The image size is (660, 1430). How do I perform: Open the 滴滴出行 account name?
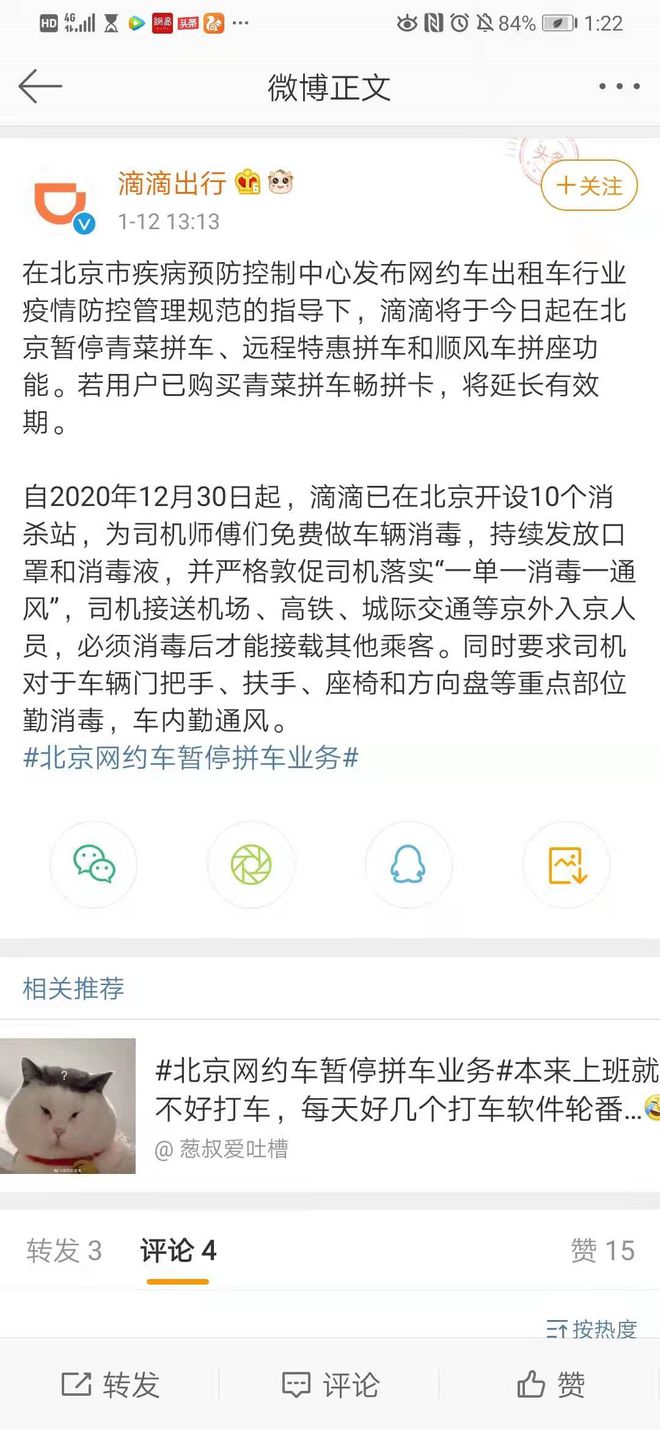tap(171, 183)
